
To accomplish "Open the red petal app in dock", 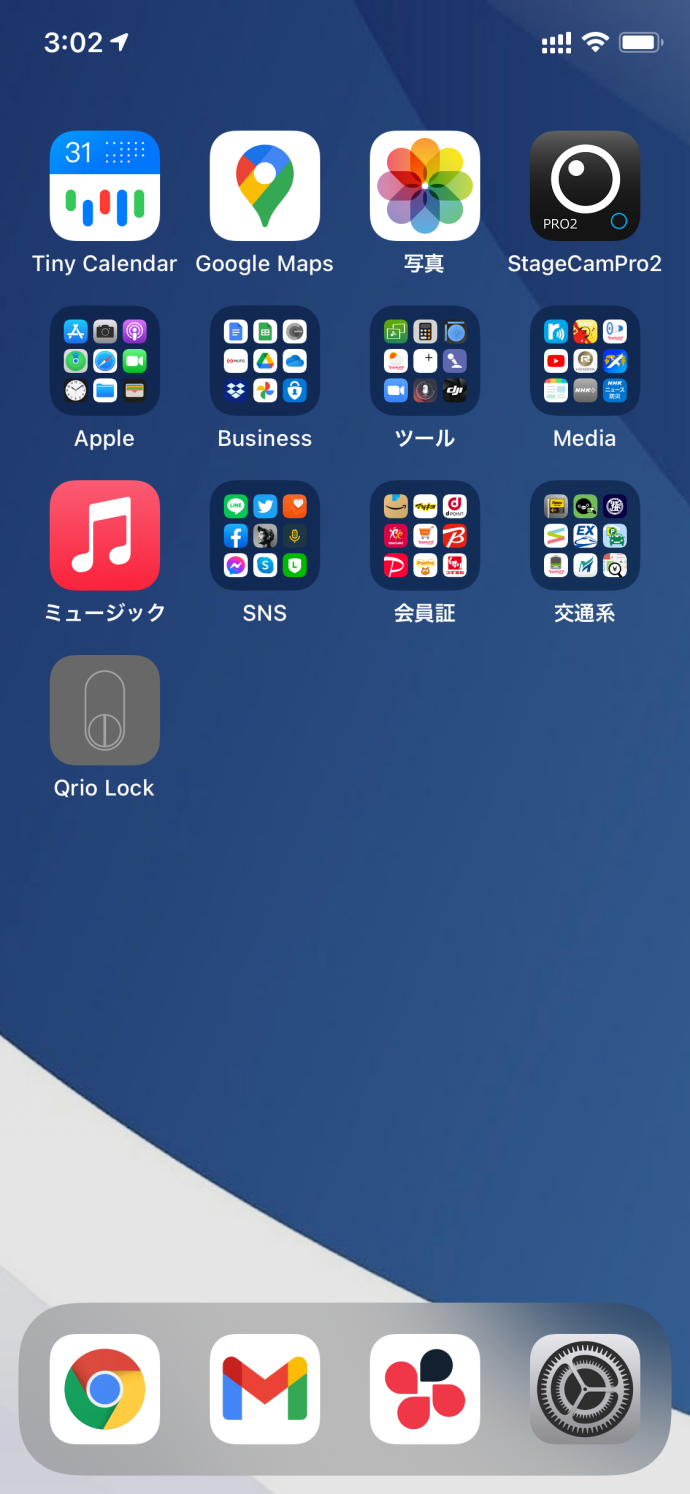I will point(425,1389).
